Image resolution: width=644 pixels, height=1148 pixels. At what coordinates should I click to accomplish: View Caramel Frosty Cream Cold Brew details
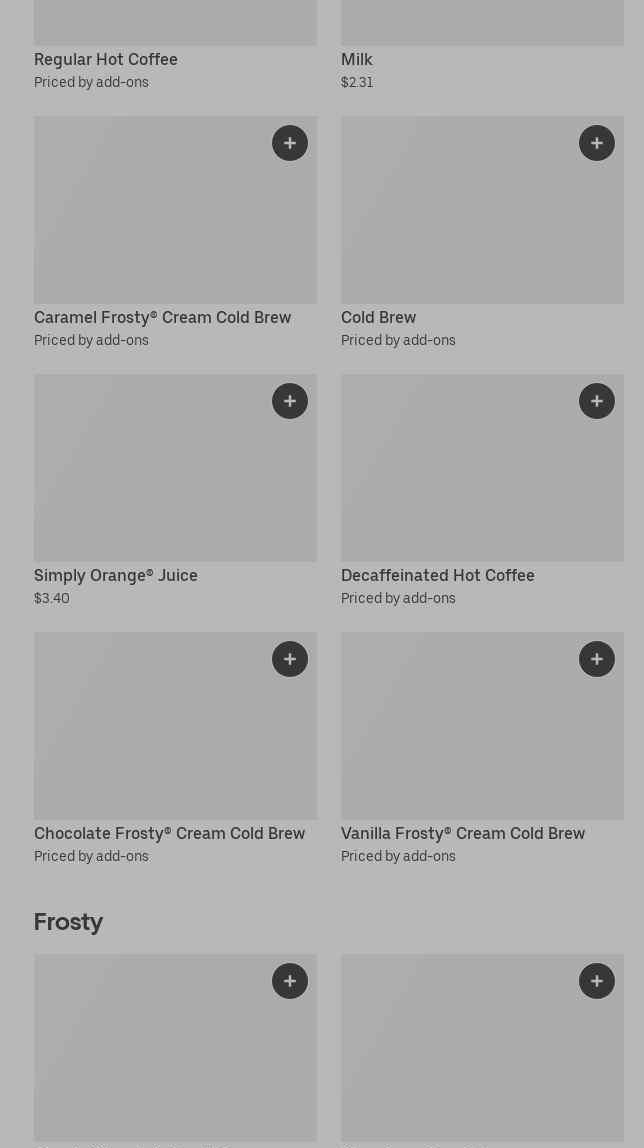pos(162,318)
